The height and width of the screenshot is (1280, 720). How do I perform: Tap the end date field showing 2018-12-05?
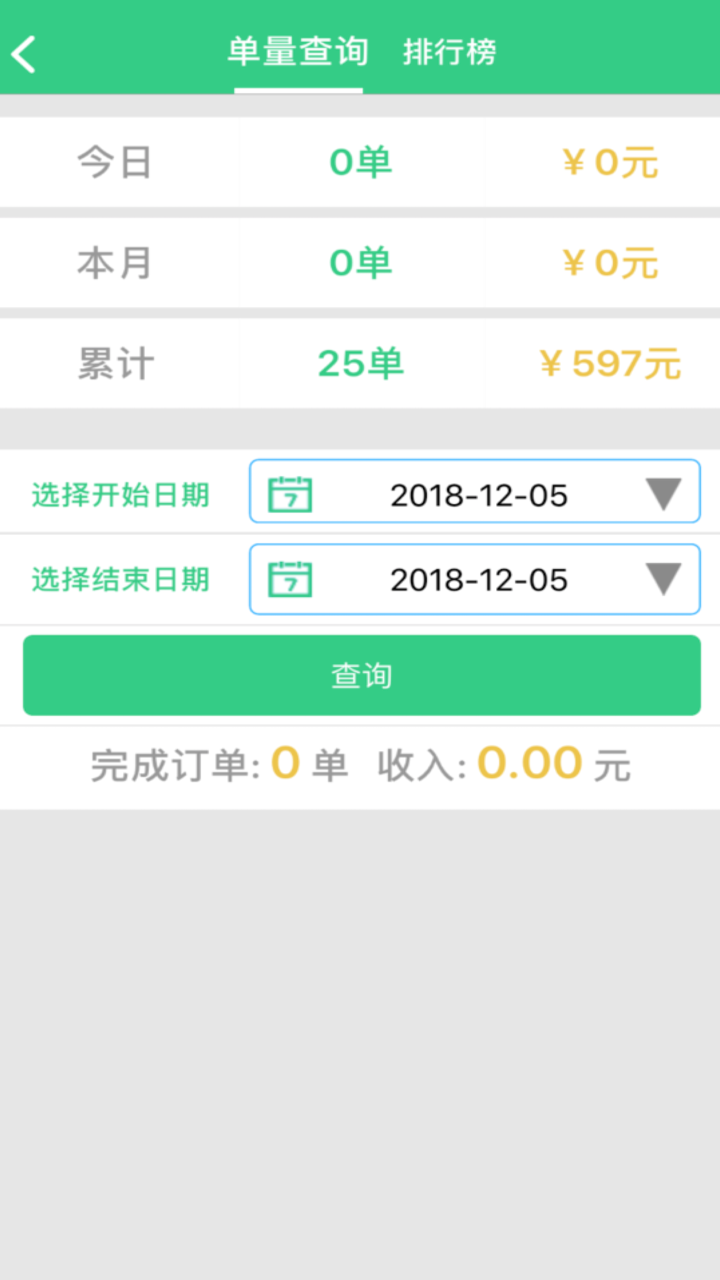(480, 580)
